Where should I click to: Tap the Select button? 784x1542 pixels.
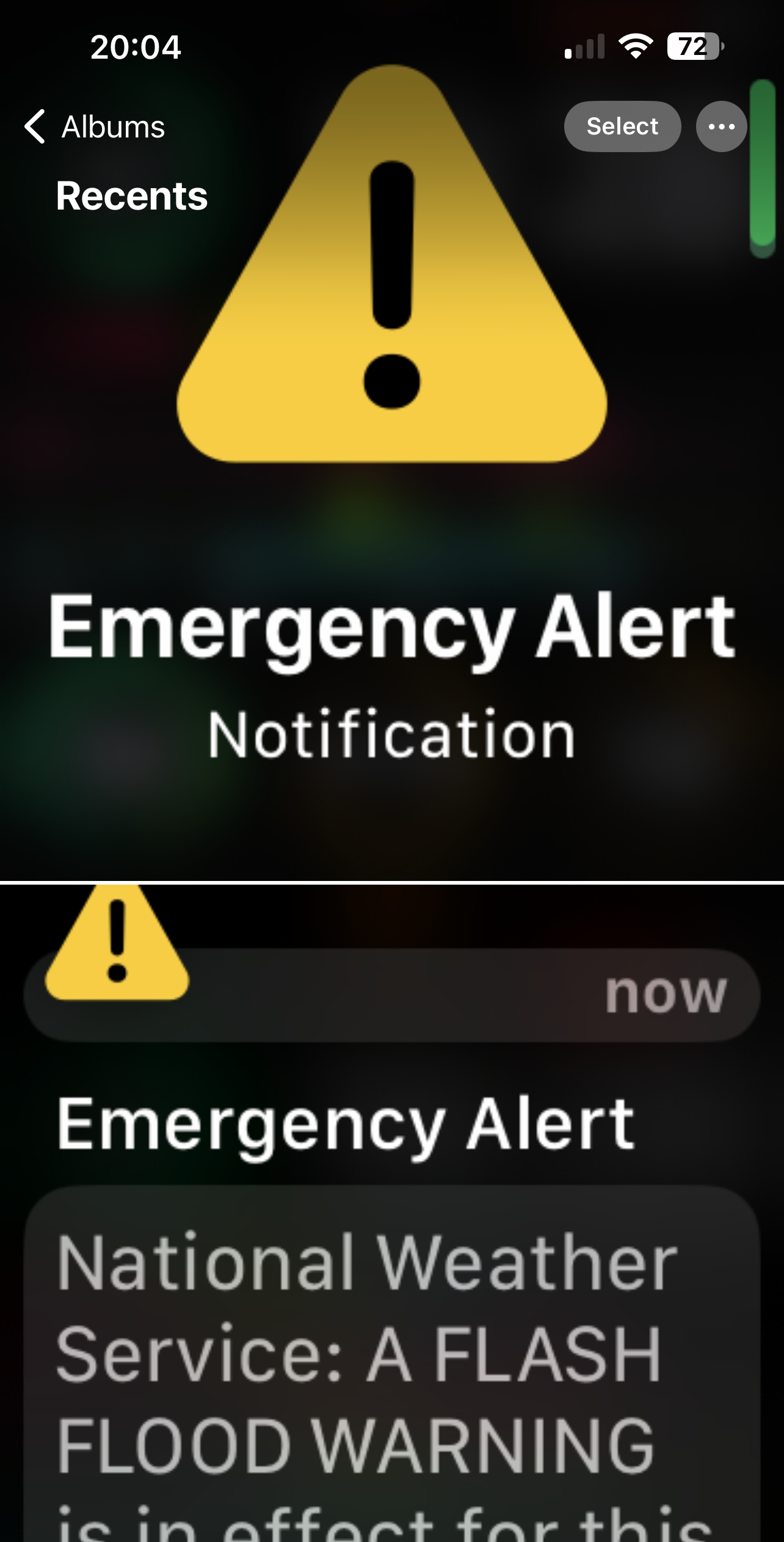click(622, 126)
